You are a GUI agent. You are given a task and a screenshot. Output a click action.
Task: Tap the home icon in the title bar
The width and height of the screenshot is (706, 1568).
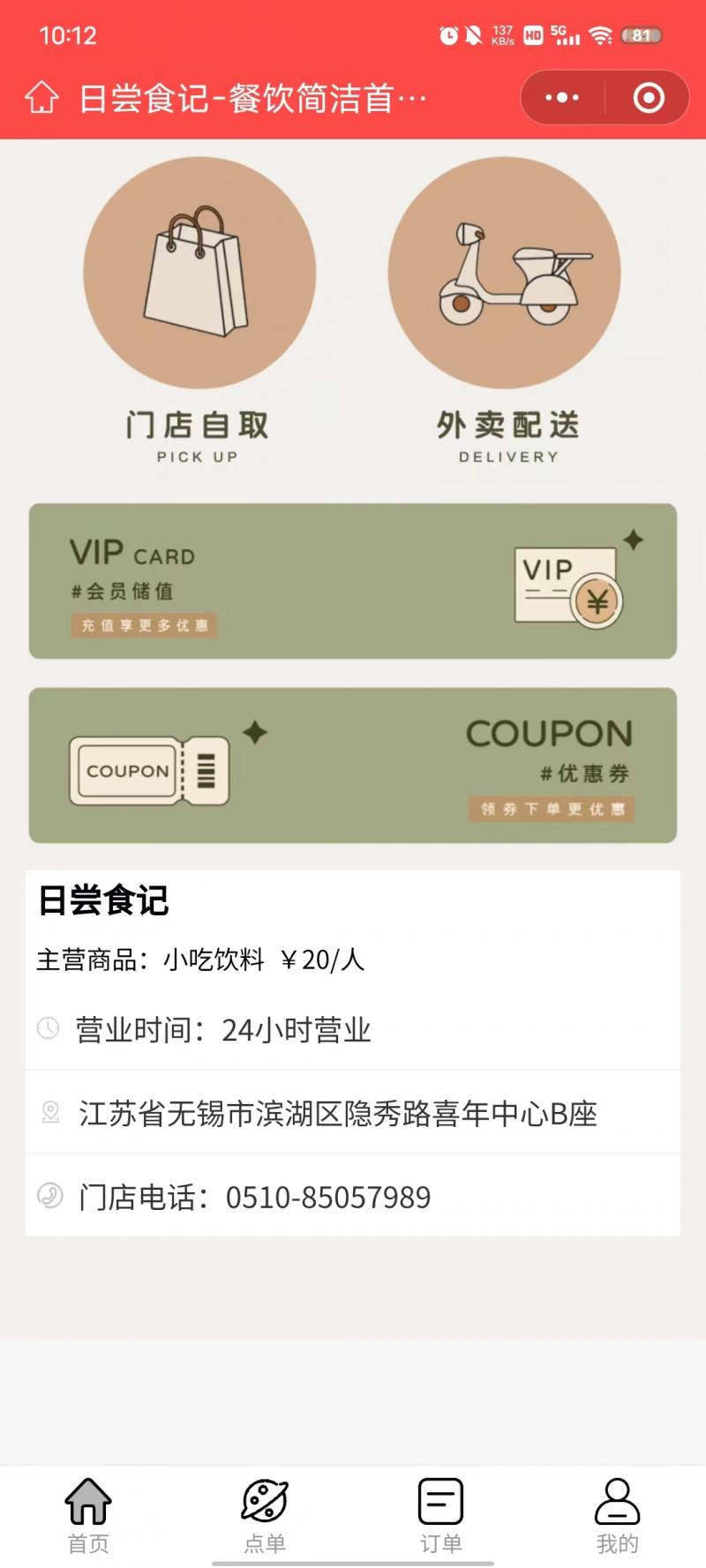41,97
